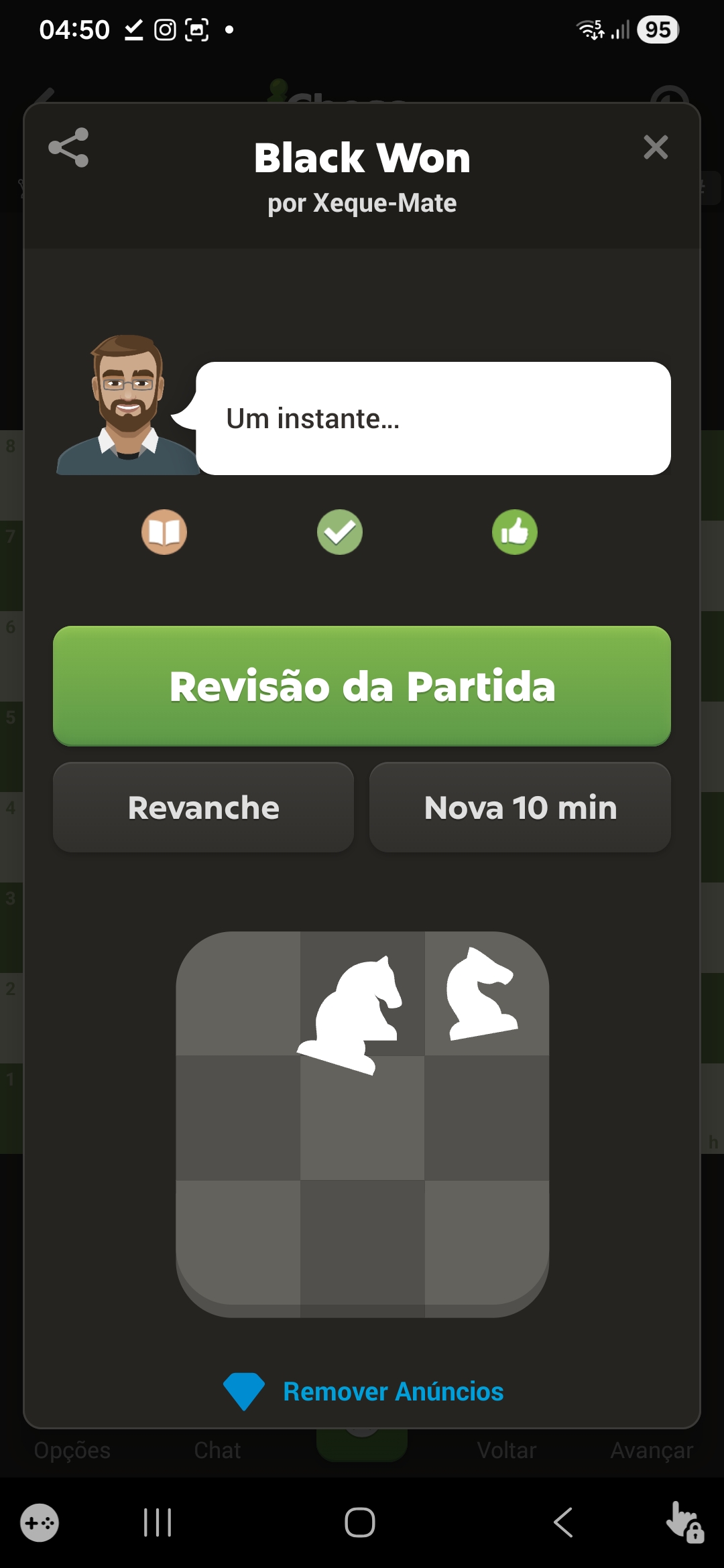The width and height of the screenshot is (724, 1568).
Task: Request a Revanche
Action: (x=203, y=807)
